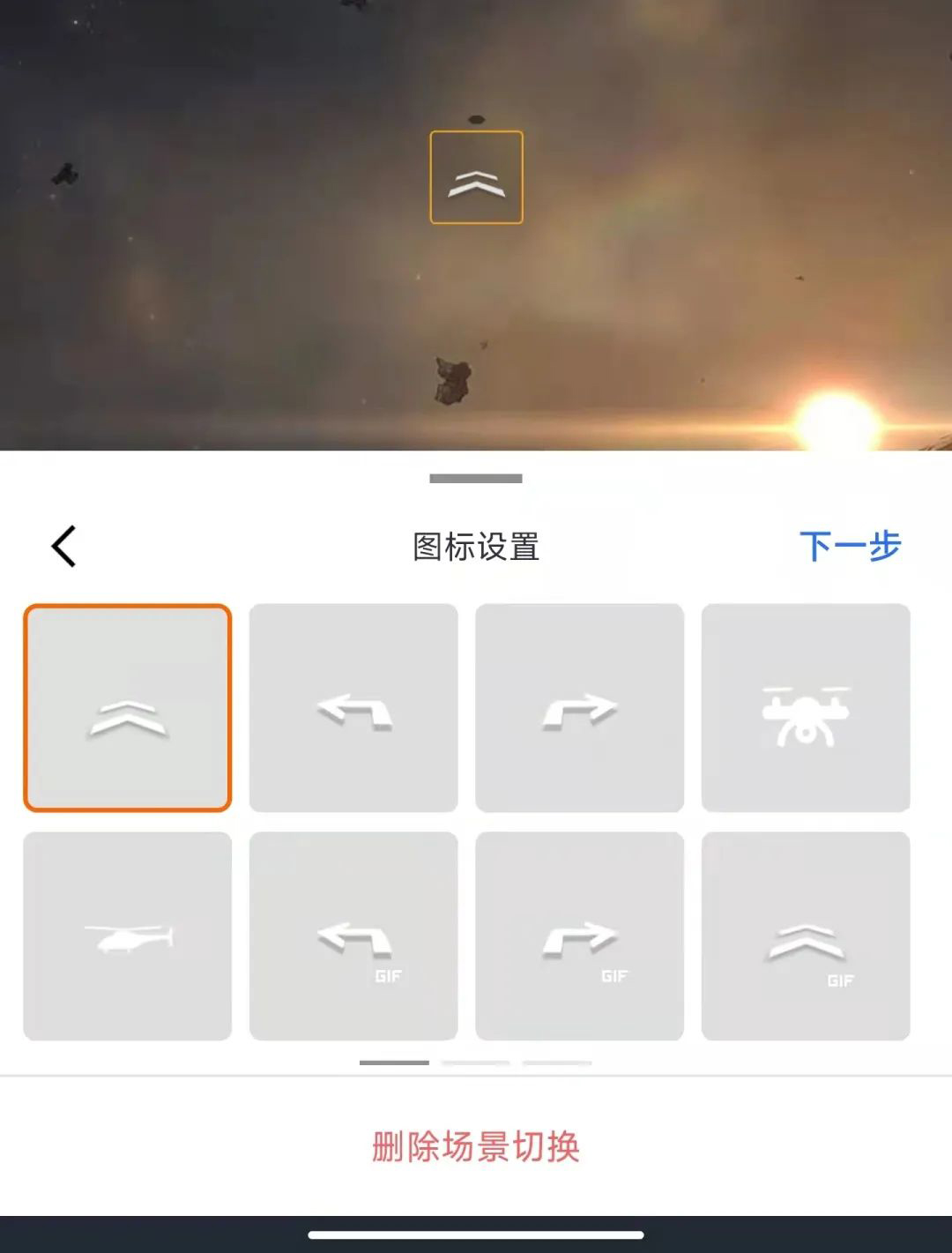The image size is (952, 1253).
Task: Select the static double-chevron forward icon
Action: point(128,708)
